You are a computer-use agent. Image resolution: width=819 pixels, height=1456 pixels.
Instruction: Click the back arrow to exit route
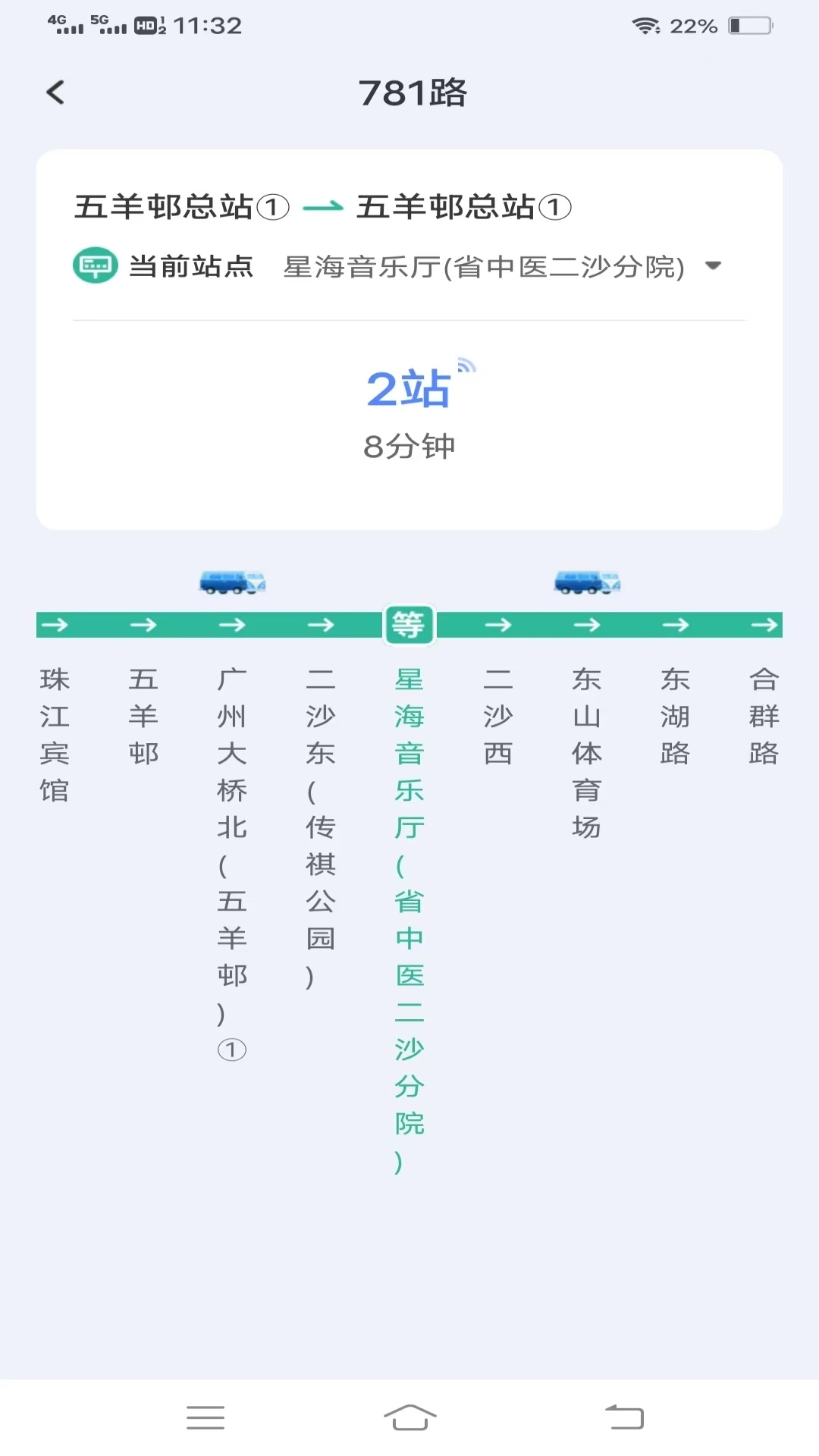[x=54, y=91]
